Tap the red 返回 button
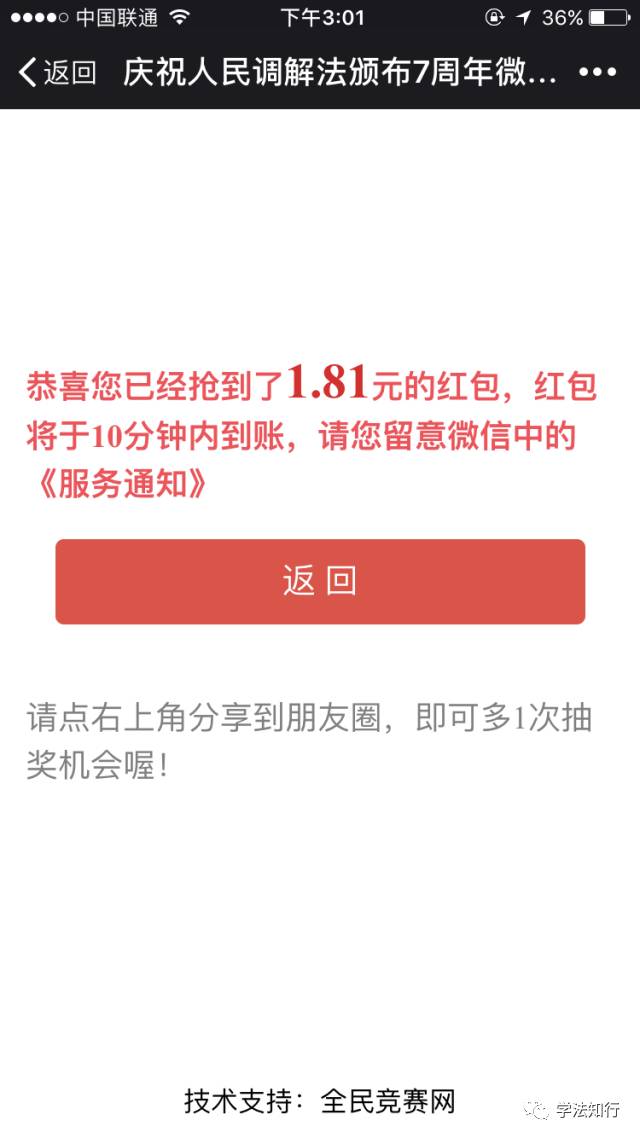The width and height of the screenshot is (640, 1138). 320,581
